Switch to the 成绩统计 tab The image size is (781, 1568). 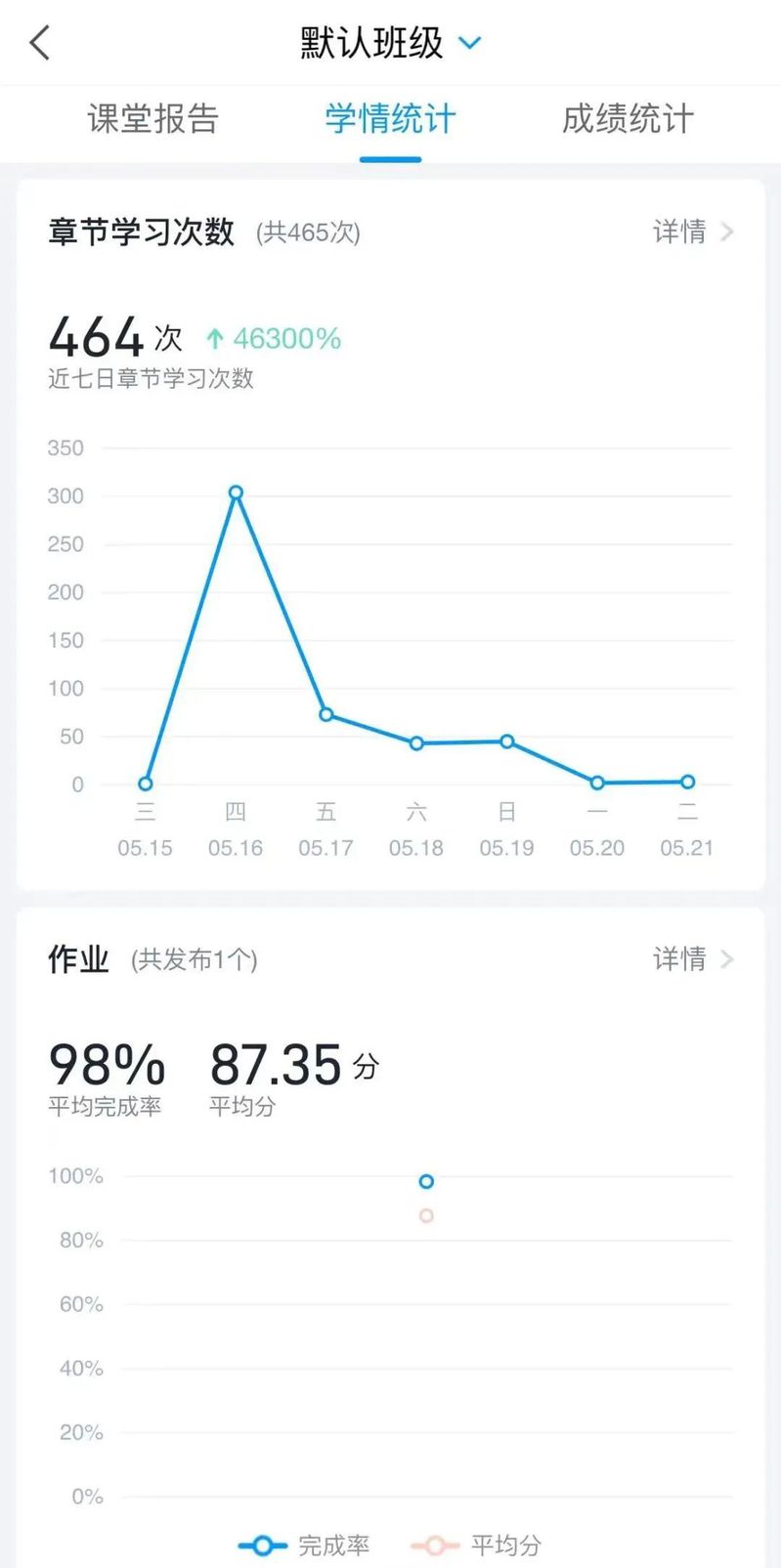tap(628, 119)
